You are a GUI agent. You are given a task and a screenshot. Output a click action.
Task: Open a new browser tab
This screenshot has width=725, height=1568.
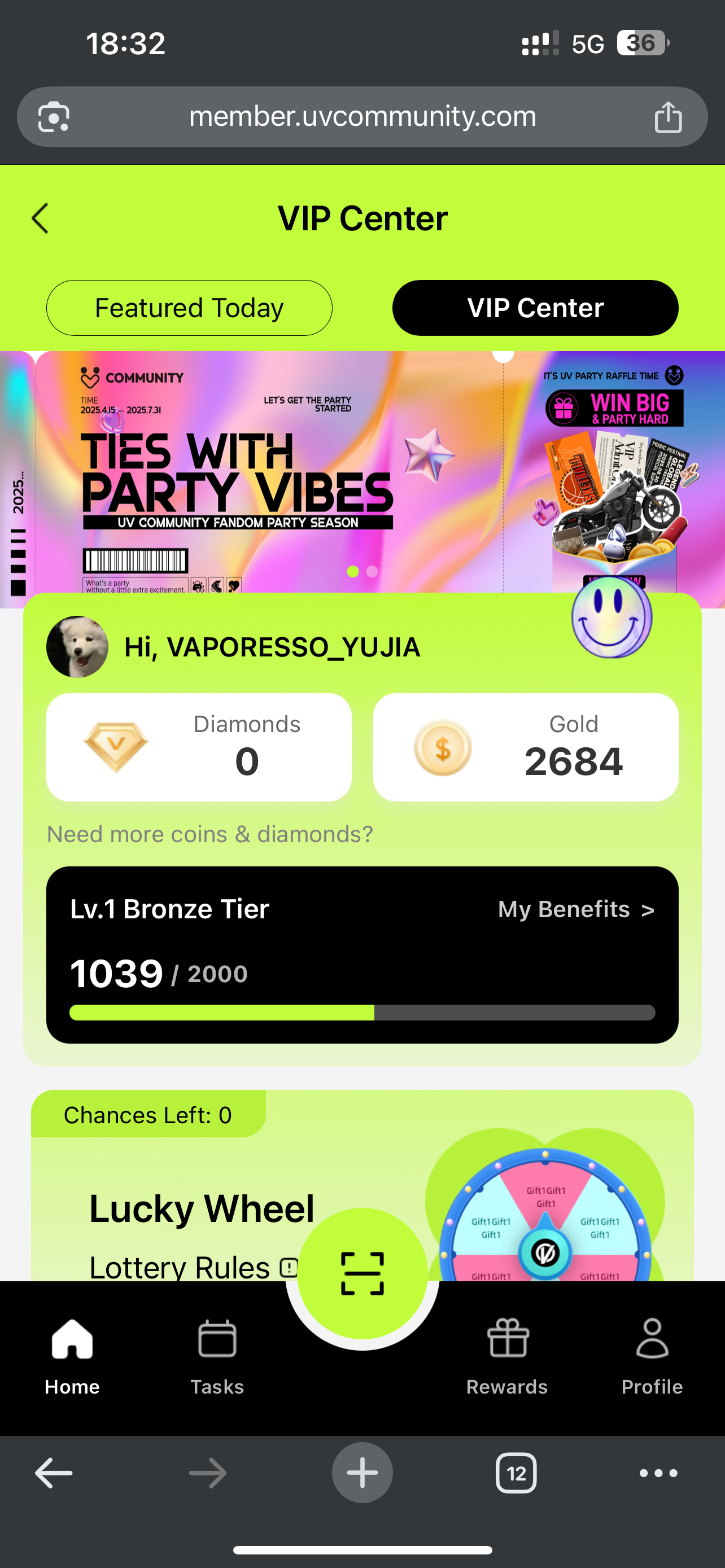[362, 1473]
